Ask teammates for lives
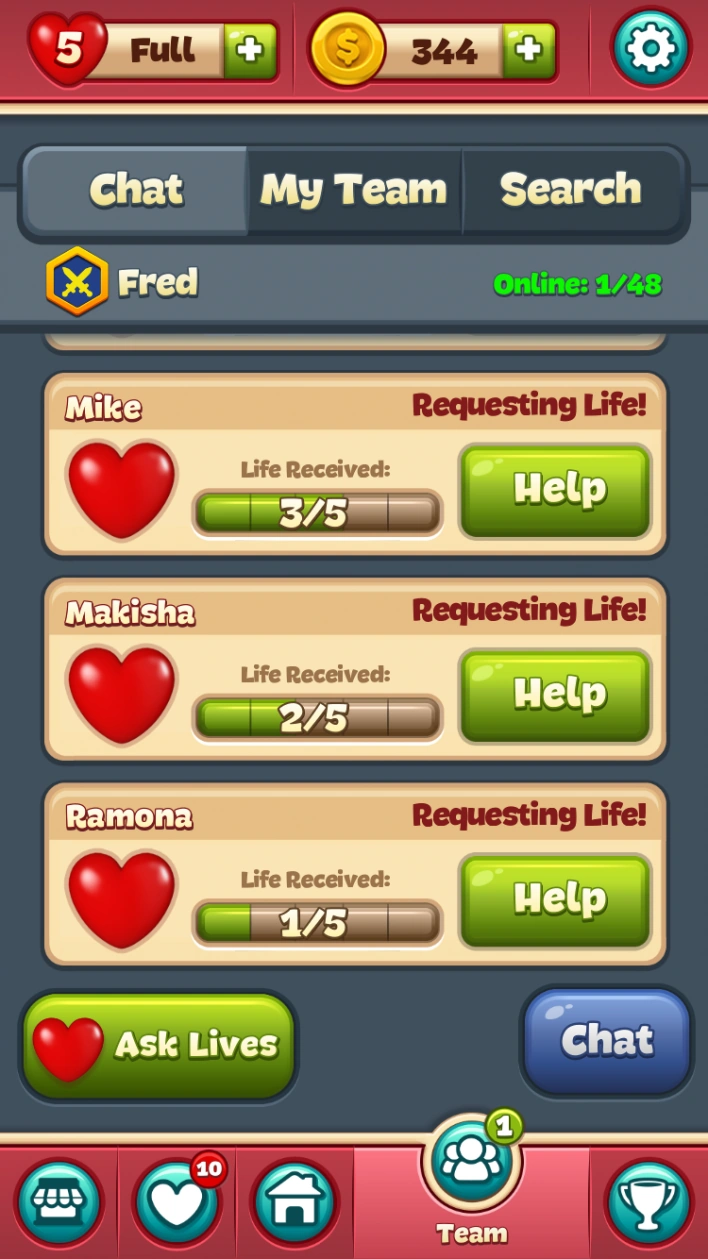The width and height of the screenshot is (708, 1259). (x=158, y=1045)
